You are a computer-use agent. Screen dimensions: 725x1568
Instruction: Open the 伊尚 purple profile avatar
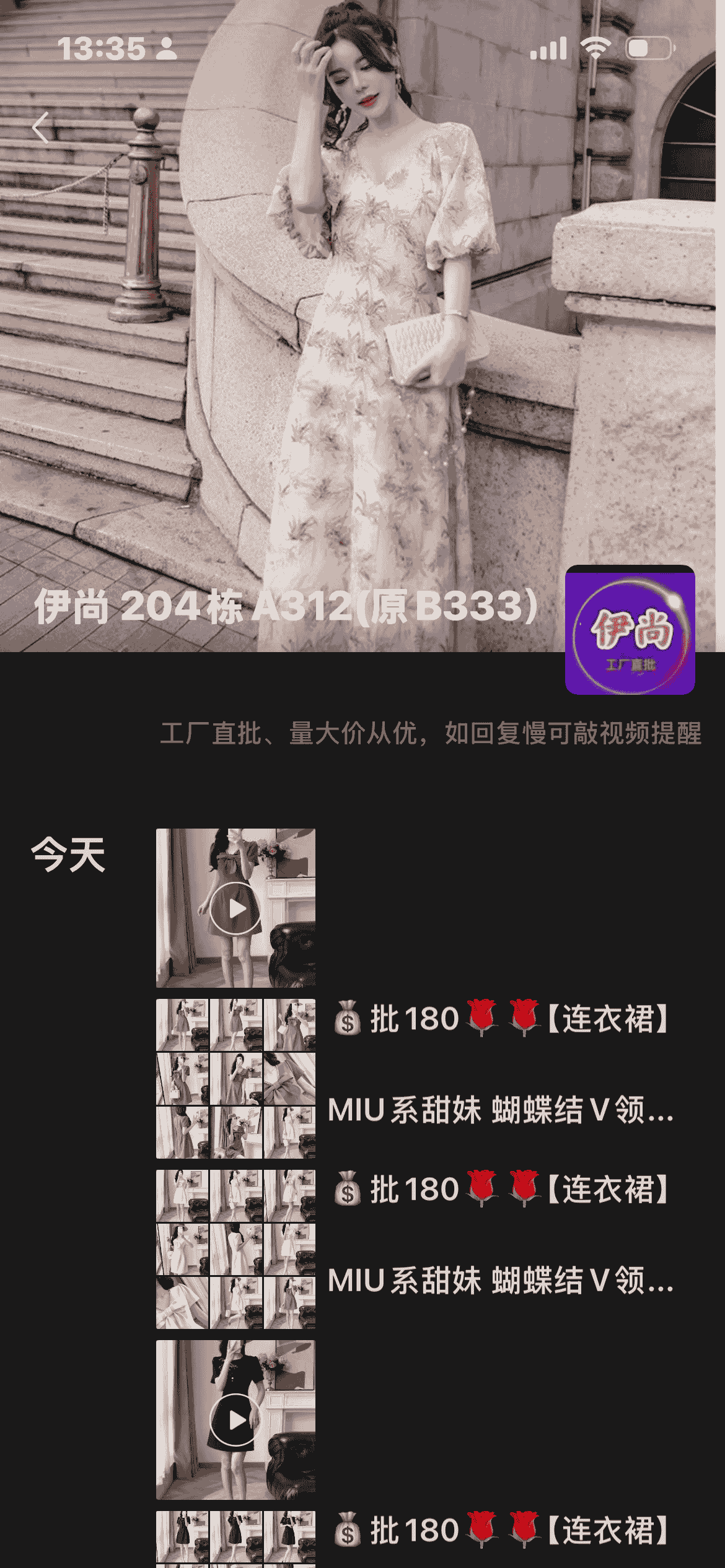[x=630, y=630]
